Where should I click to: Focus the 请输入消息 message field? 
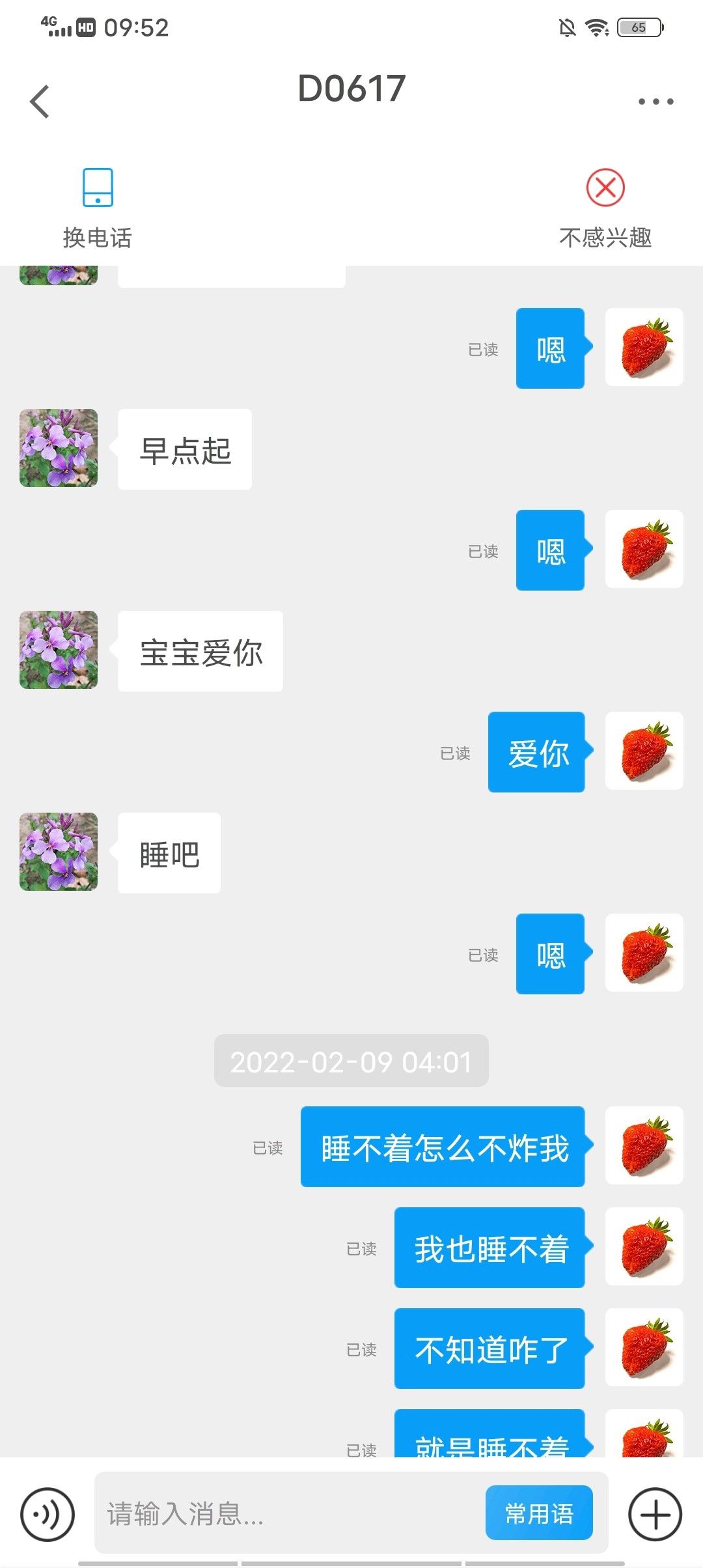(286, 1514)
